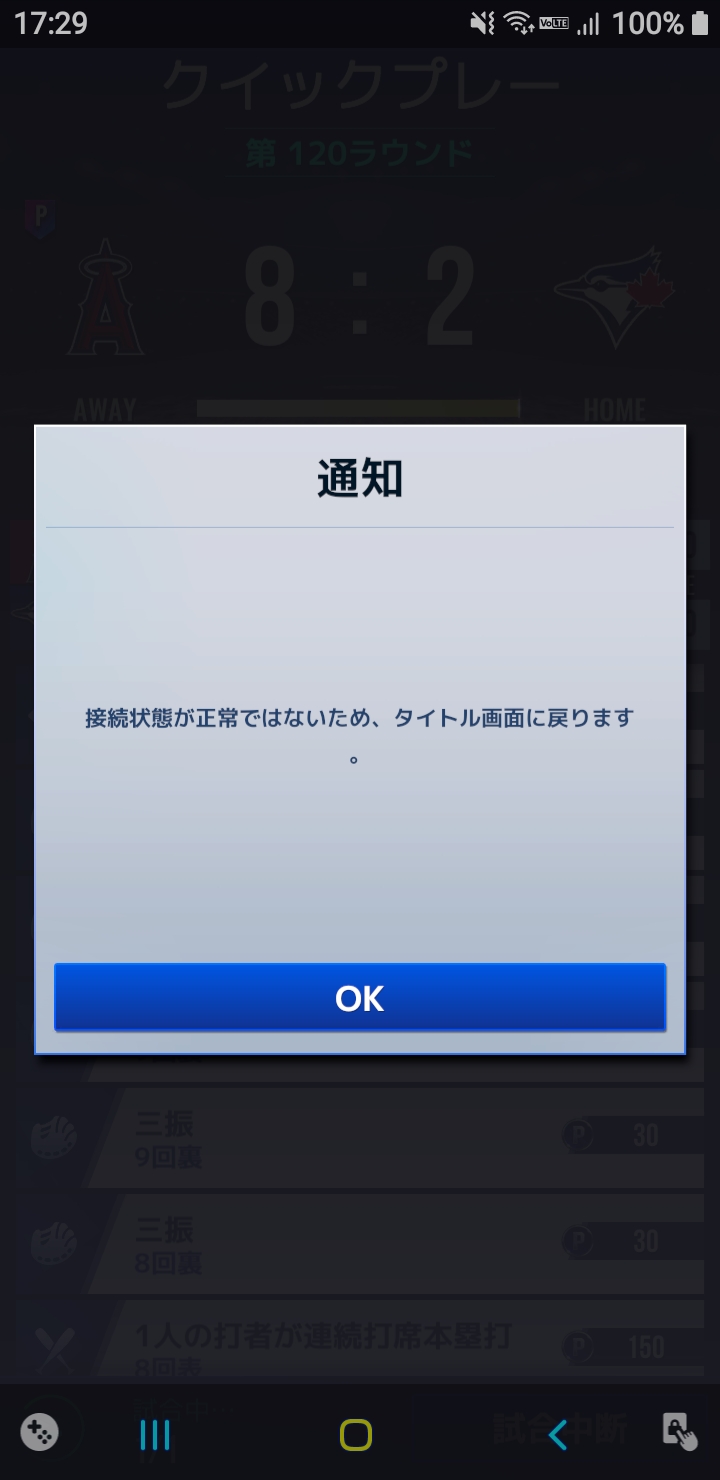Open the recent apps view
This screenshot has height=1480, width=720.
tap(155, 1435)
